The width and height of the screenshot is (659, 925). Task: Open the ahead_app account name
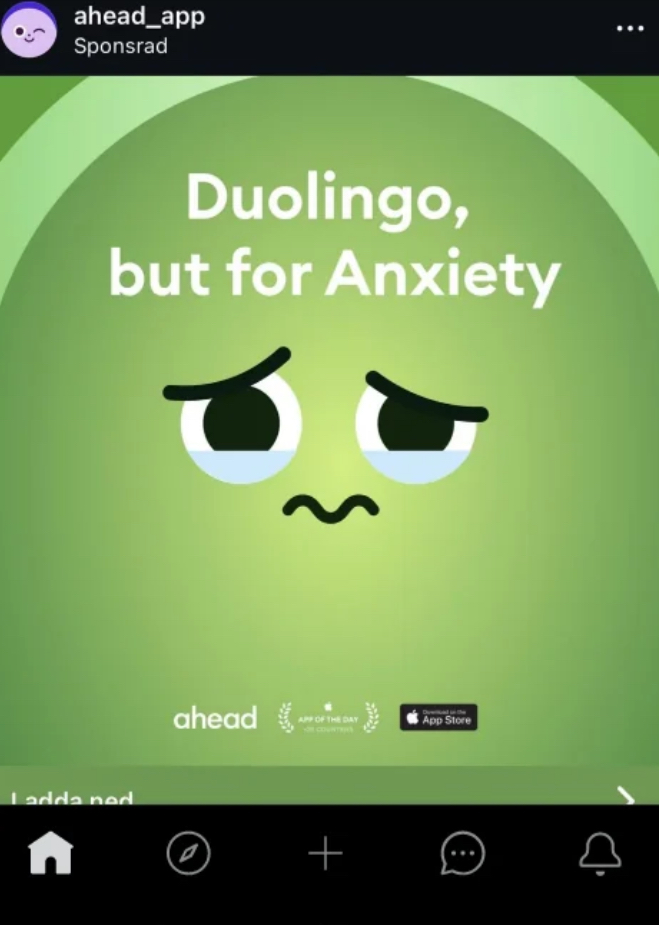pos(139,17)
